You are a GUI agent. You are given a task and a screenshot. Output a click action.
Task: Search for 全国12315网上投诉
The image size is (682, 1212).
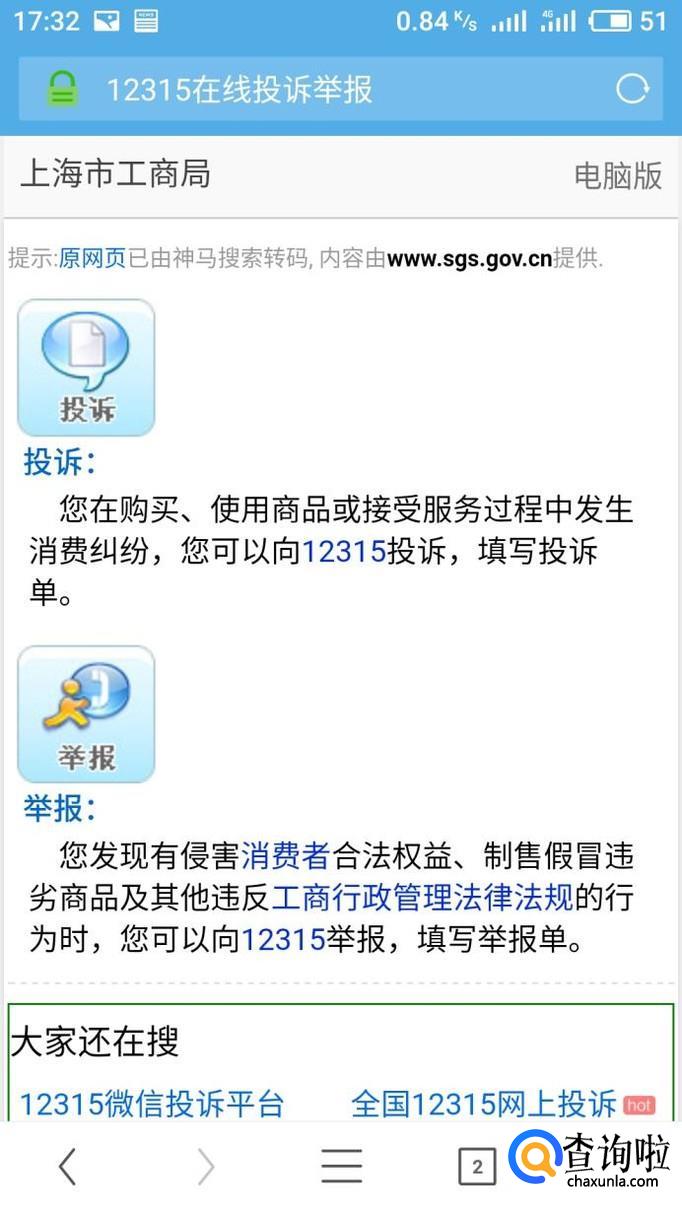click(484, 1103)
